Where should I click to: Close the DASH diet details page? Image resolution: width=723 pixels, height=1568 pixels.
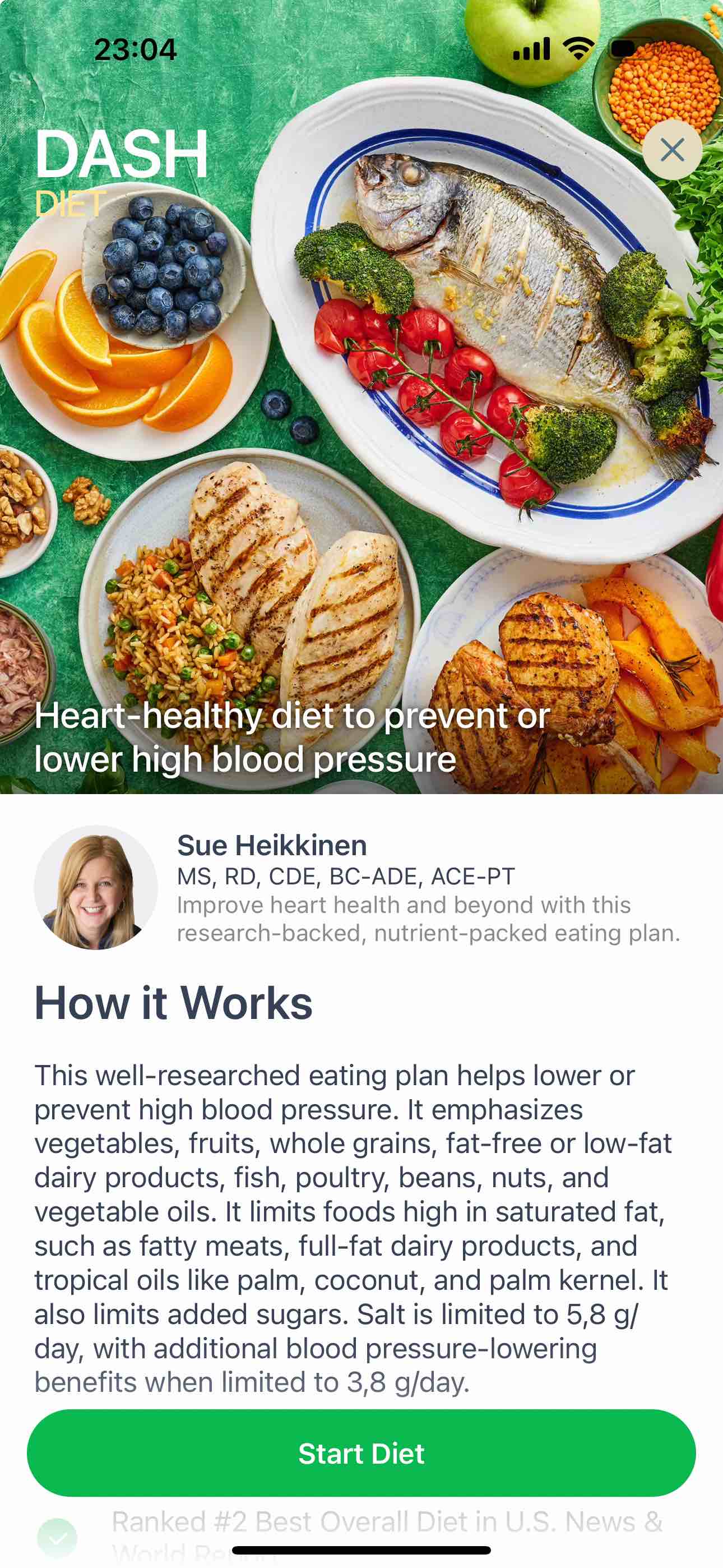672,150
